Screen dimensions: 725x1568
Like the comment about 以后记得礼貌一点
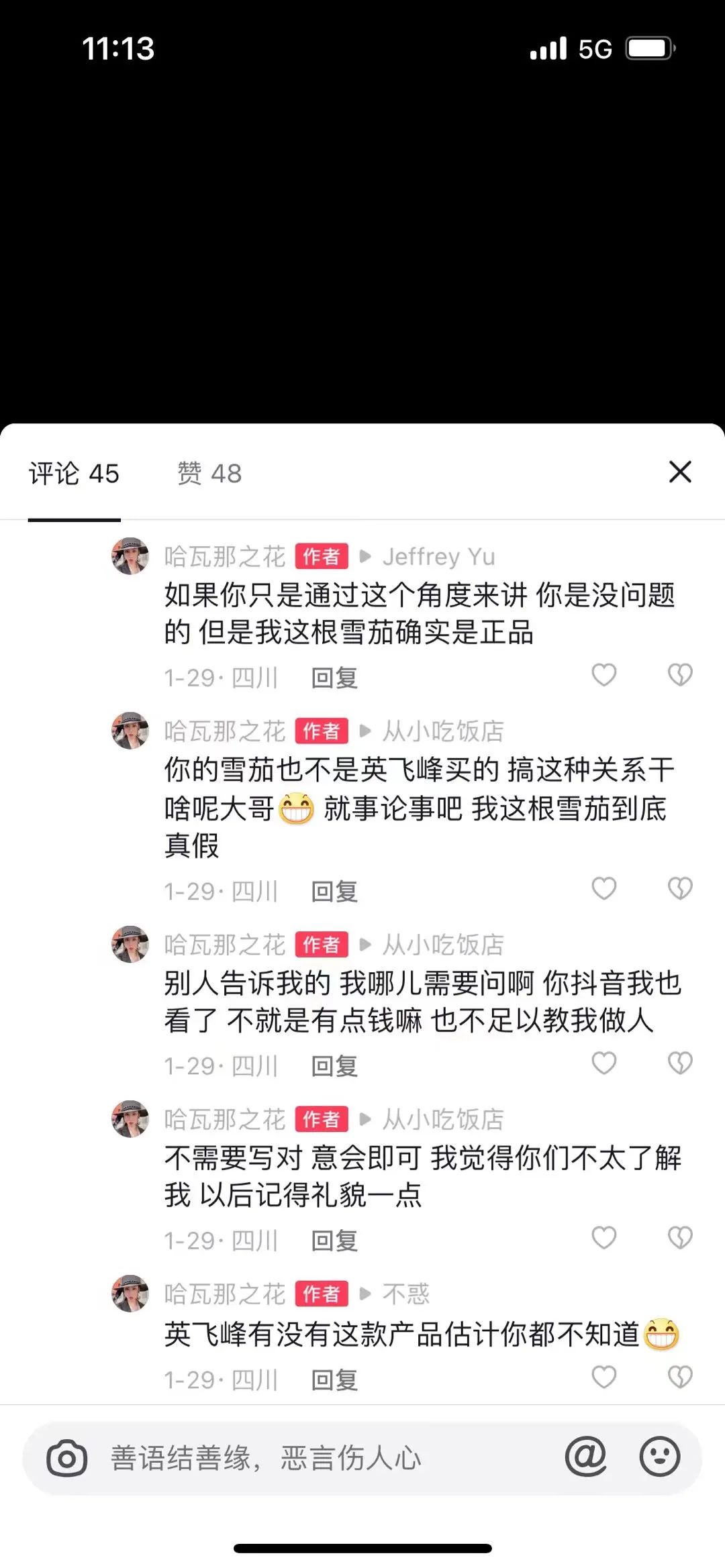(x=603, y=1238)
